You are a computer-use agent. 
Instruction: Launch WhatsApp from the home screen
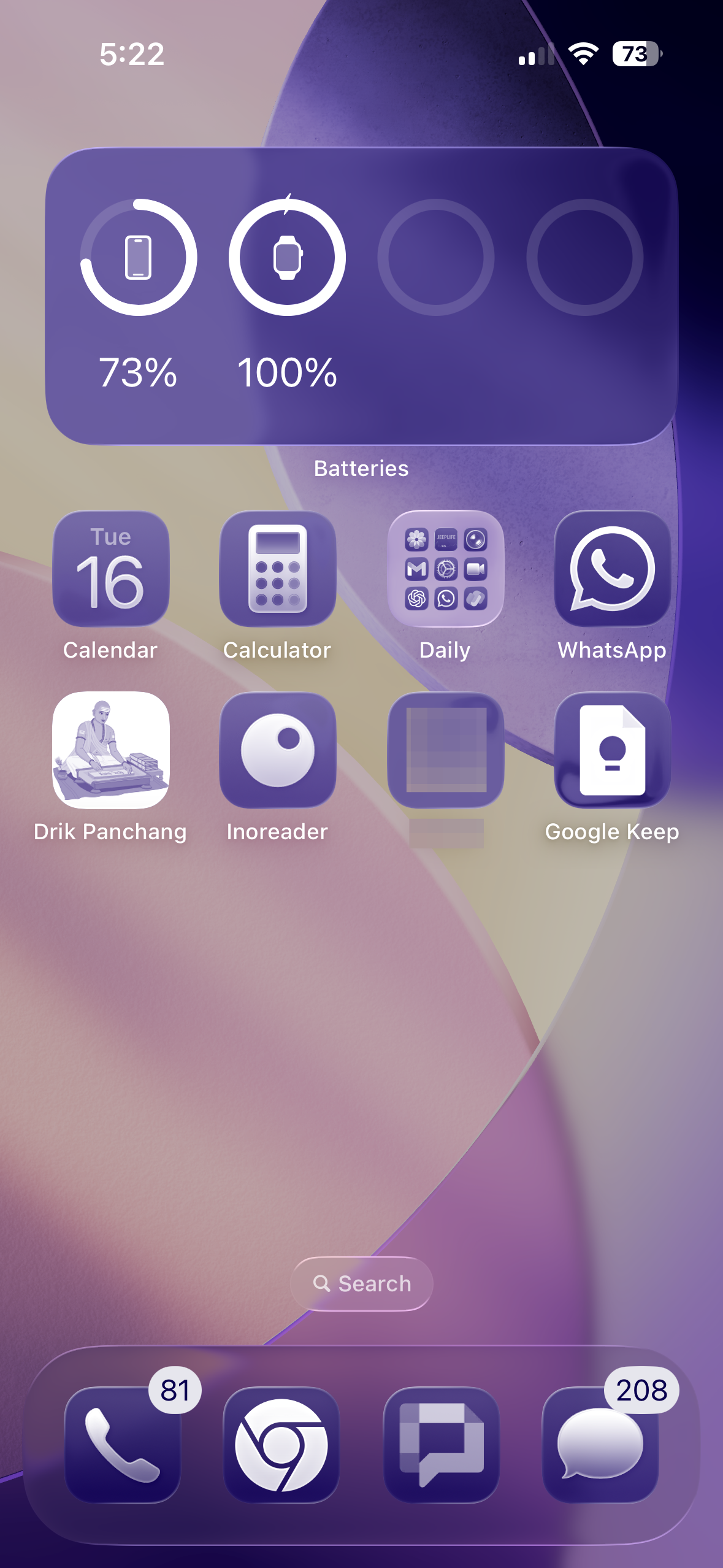(612, 569)
